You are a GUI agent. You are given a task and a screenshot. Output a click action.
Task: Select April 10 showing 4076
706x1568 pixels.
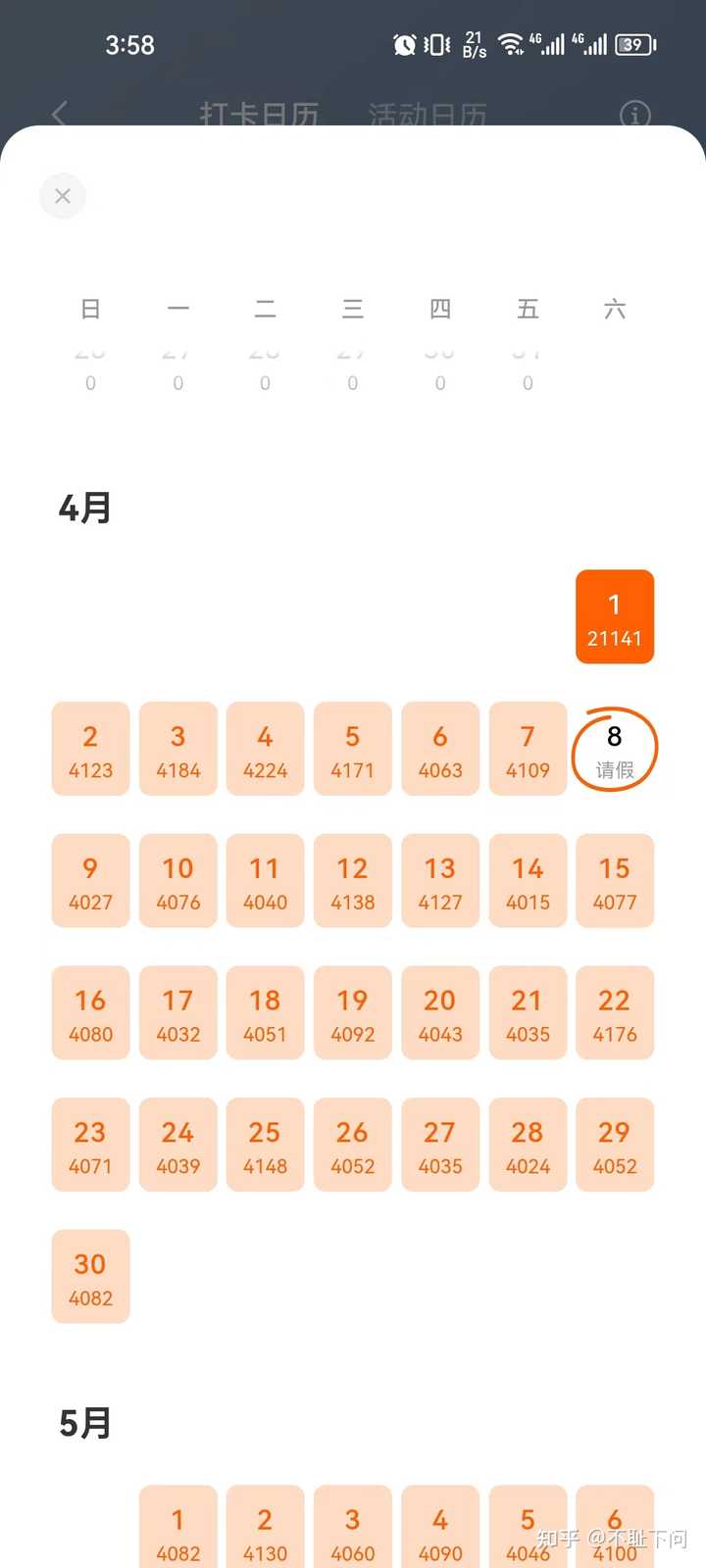tap(177, 881)
